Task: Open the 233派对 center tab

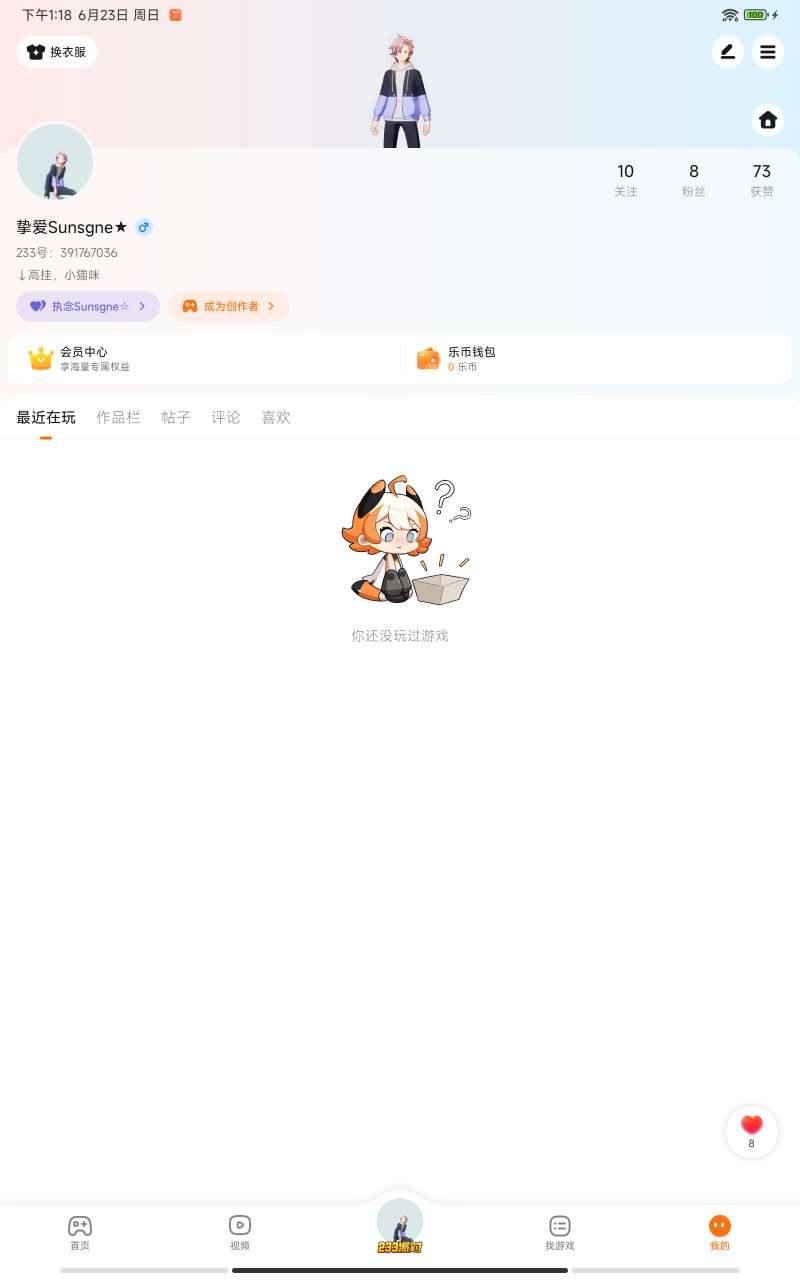Action: click(400, 1226)
